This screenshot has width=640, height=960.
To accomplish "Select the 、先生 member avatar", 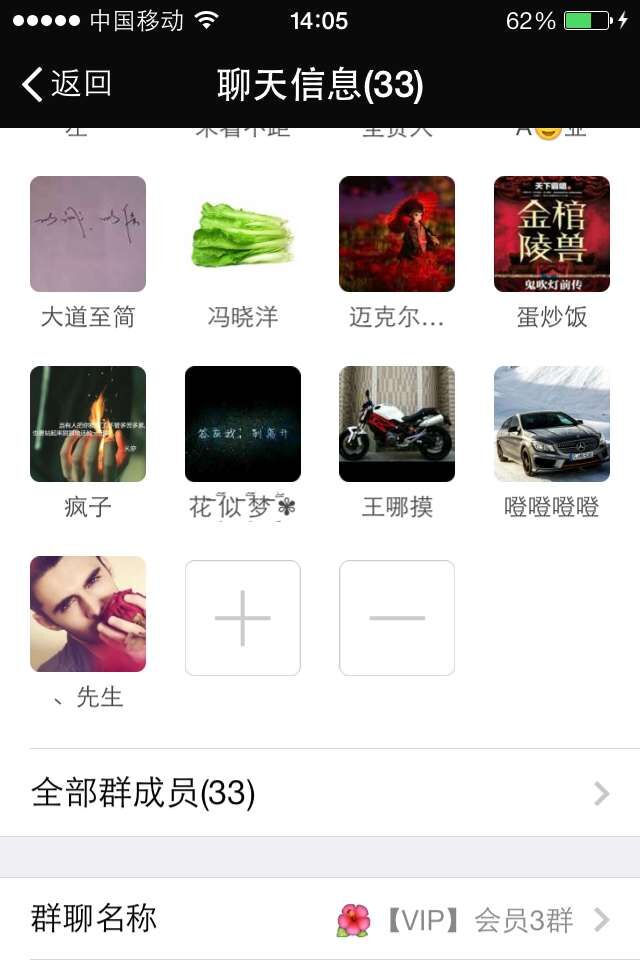I will 88,614.
